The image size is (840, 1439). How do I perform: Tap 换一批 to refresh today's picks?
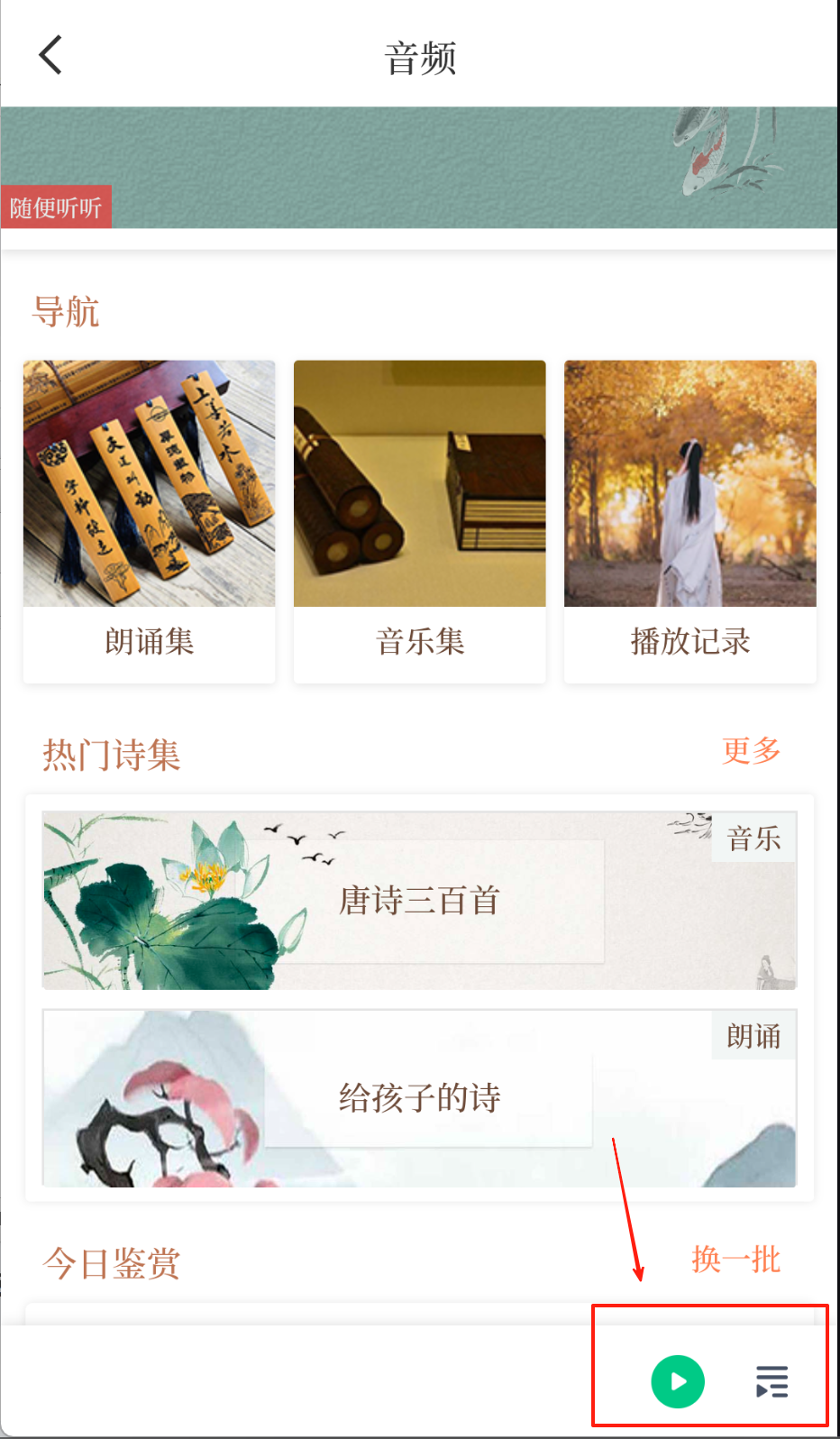point(735,1260)
